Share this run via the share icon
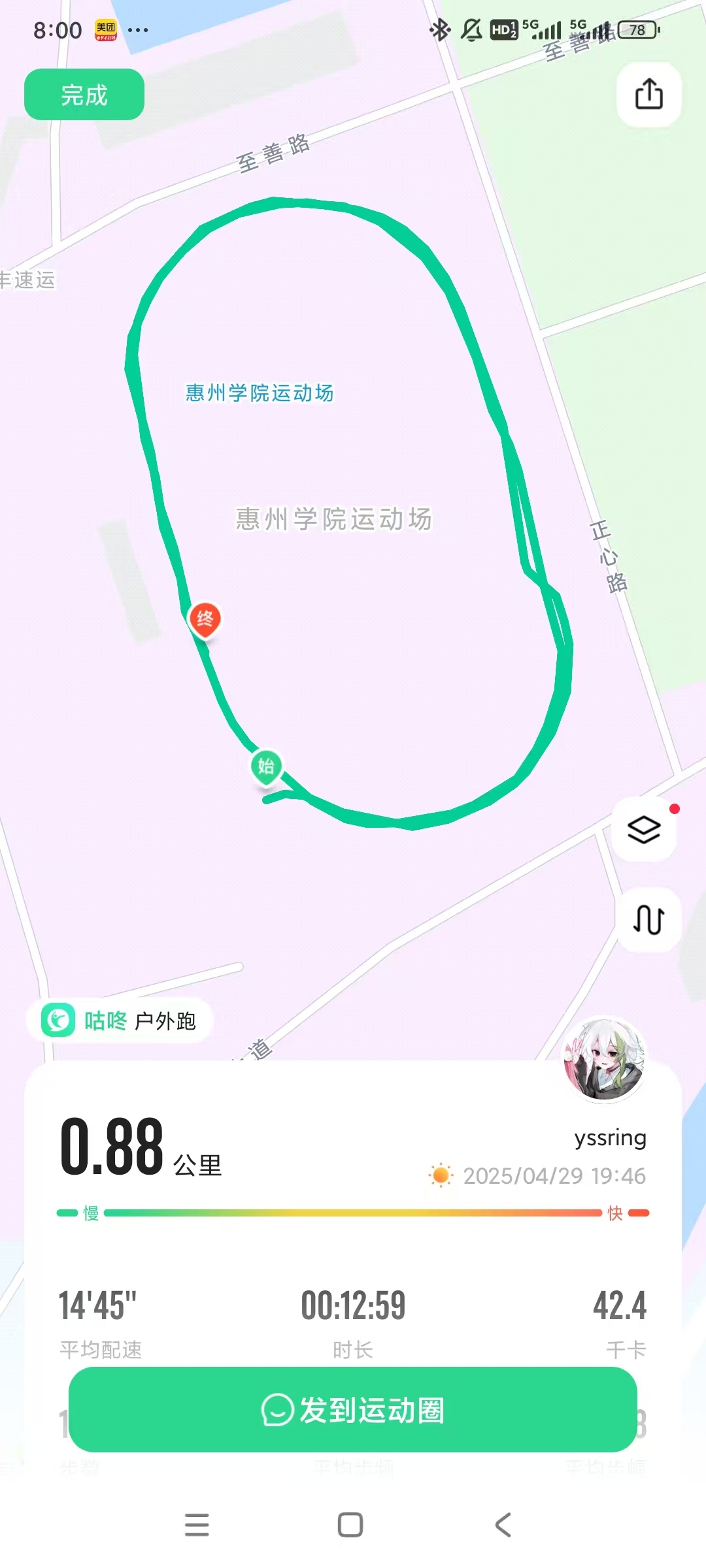706x1568 pixels. (648, 94)
